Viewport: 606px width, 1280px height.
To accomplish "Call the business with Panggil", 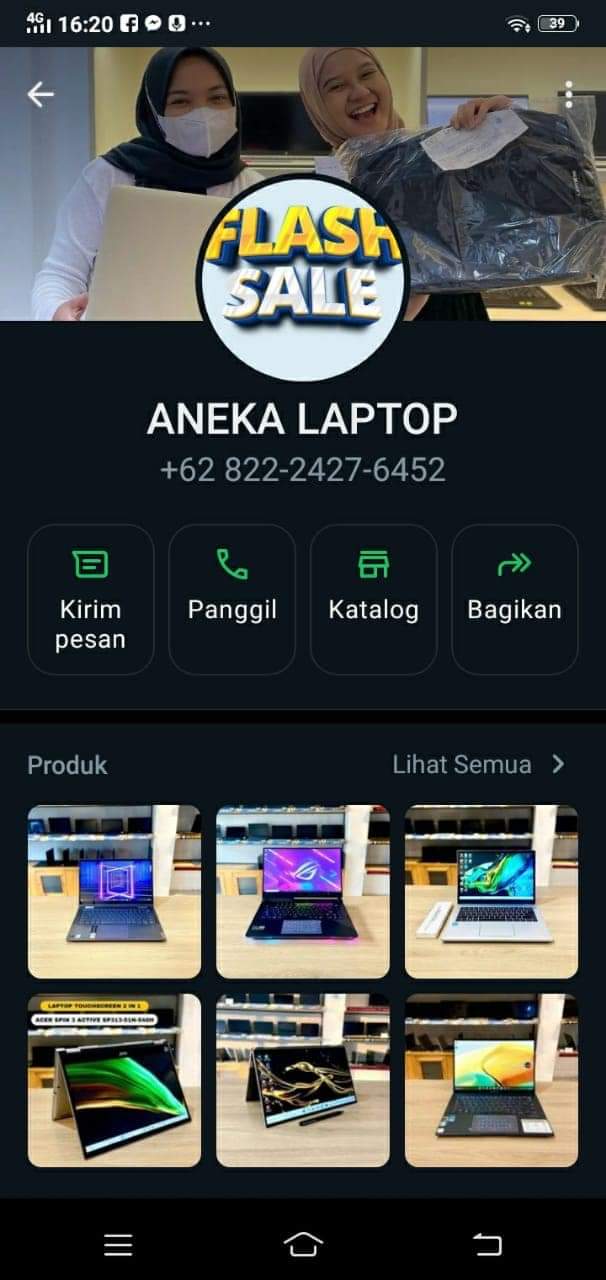I will (x=232, y=599).
